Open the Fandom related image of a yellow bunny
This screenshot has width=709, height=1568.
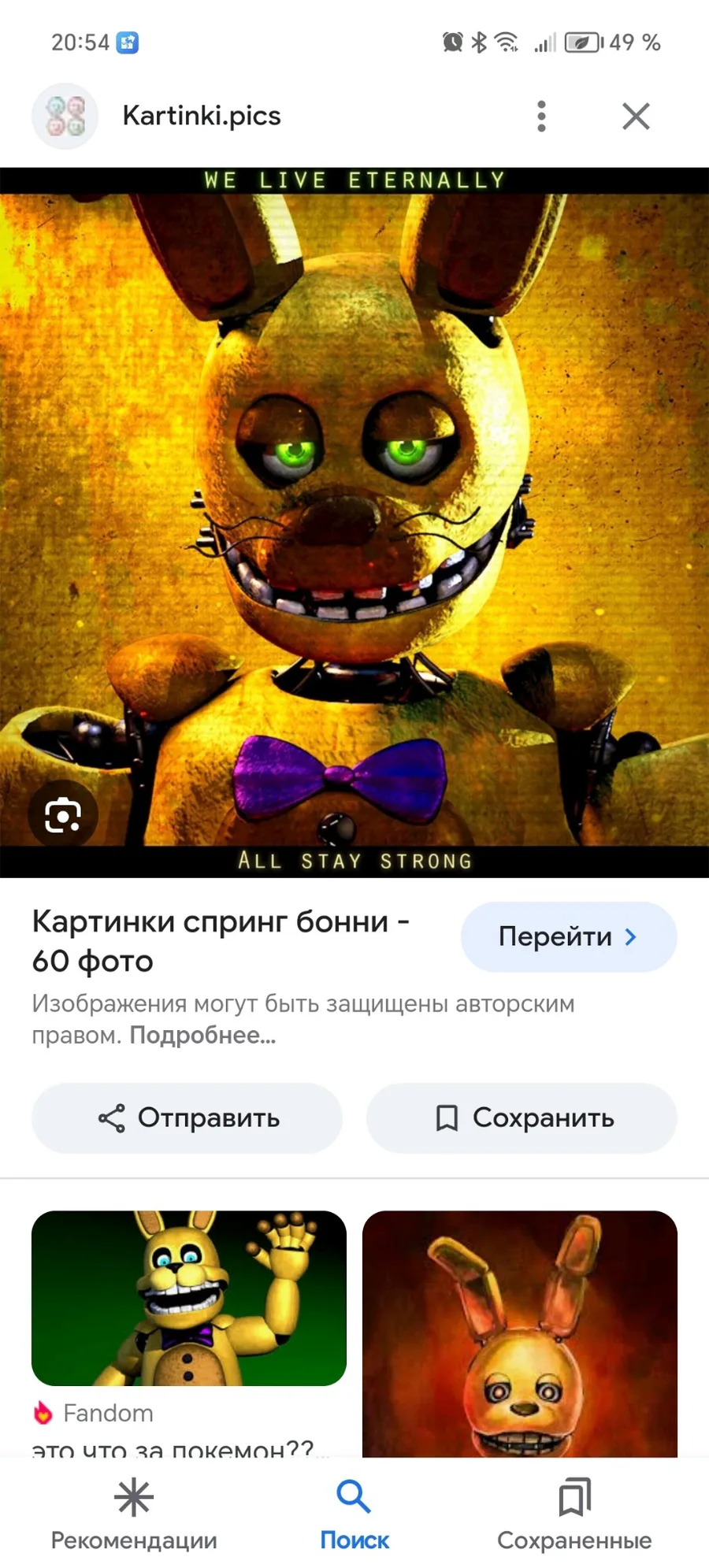tap(189, 1298)
